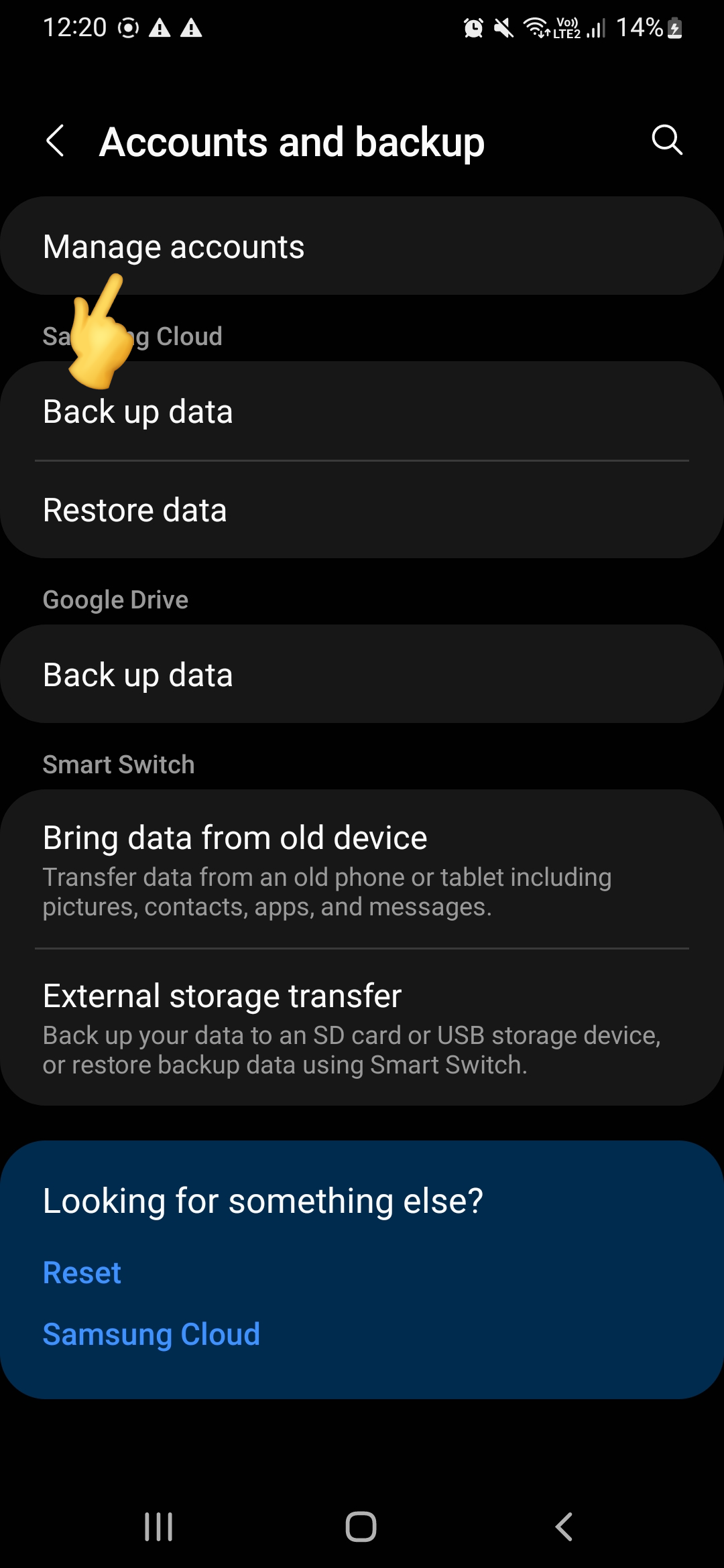
Task: Select Back up data under Samsung Cloud
Action: [x=362, y=411]
